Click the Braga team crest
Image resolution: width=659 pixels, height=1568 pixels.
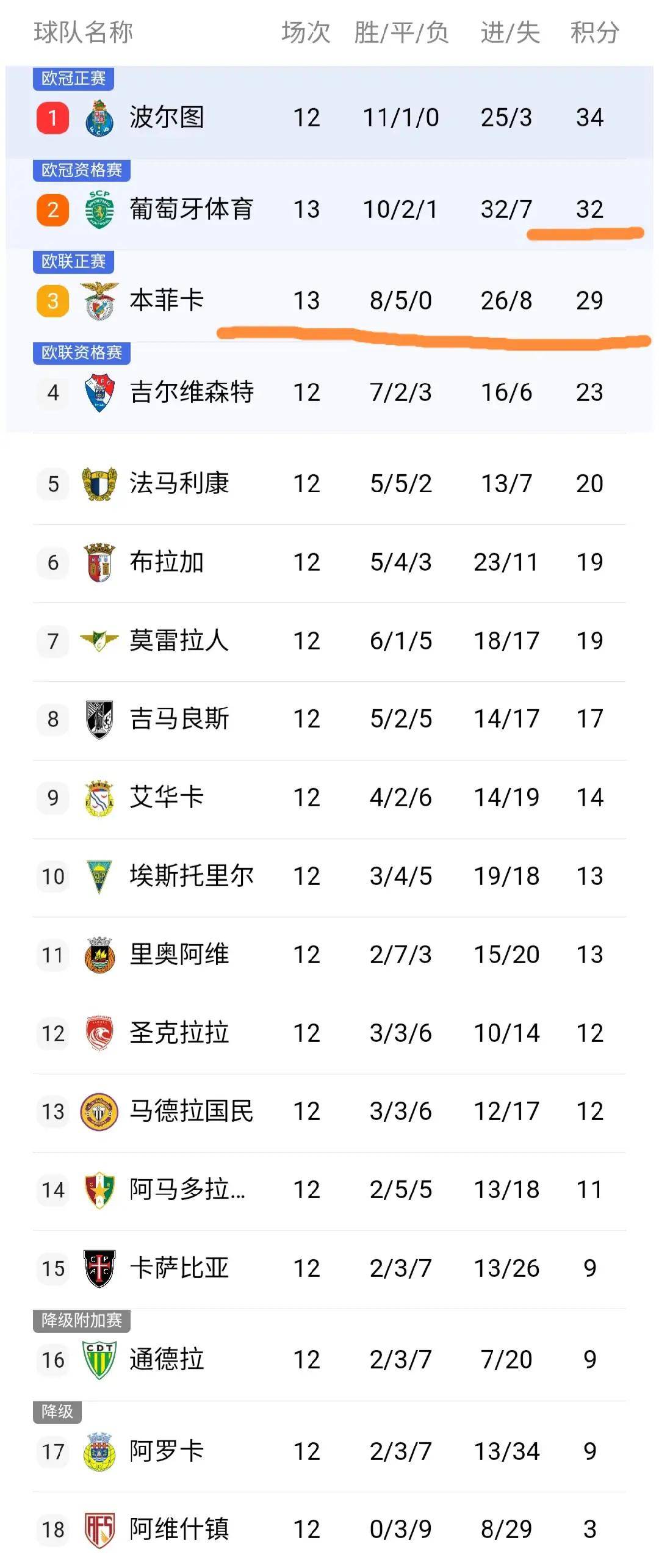[99, 562]
